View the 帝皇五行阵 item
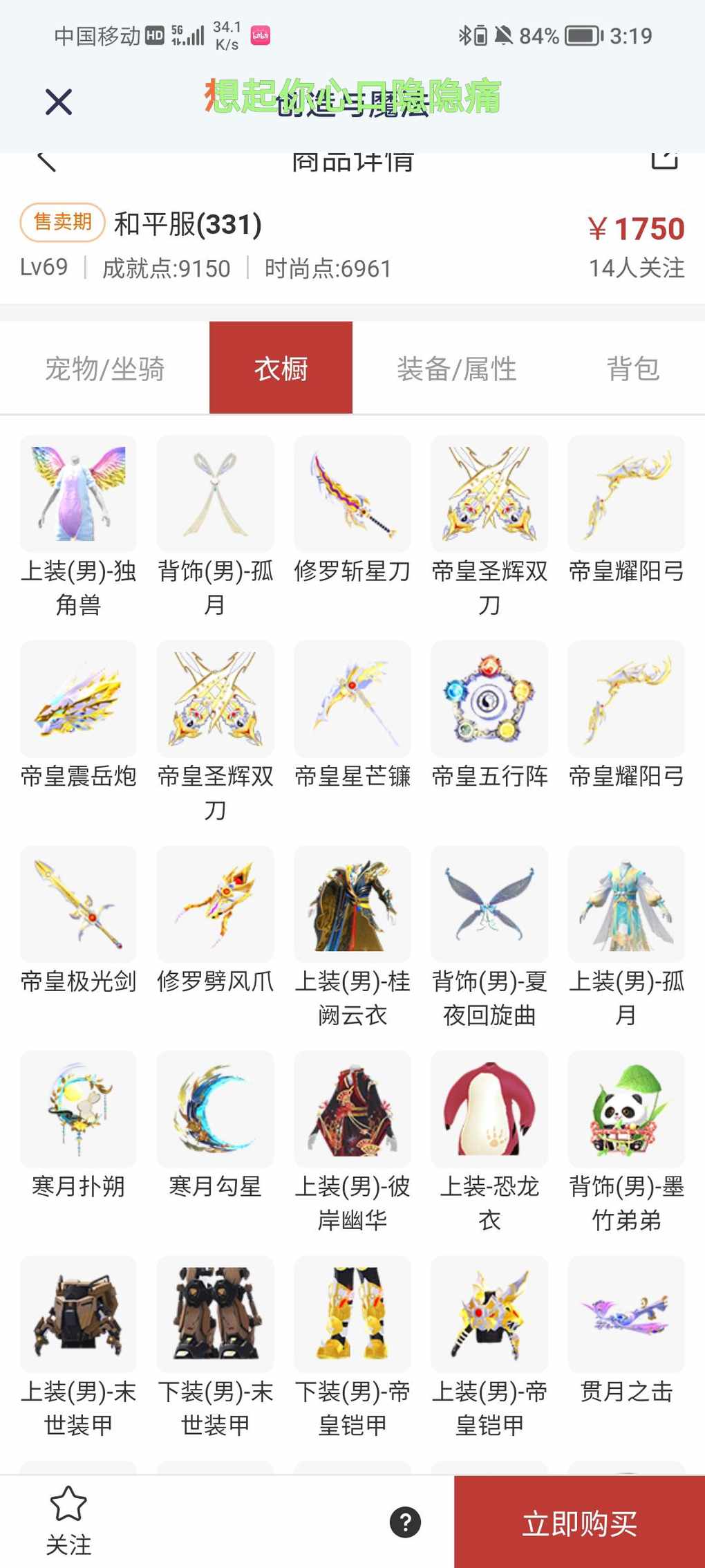705x1568 pixels. coord(489,699)
